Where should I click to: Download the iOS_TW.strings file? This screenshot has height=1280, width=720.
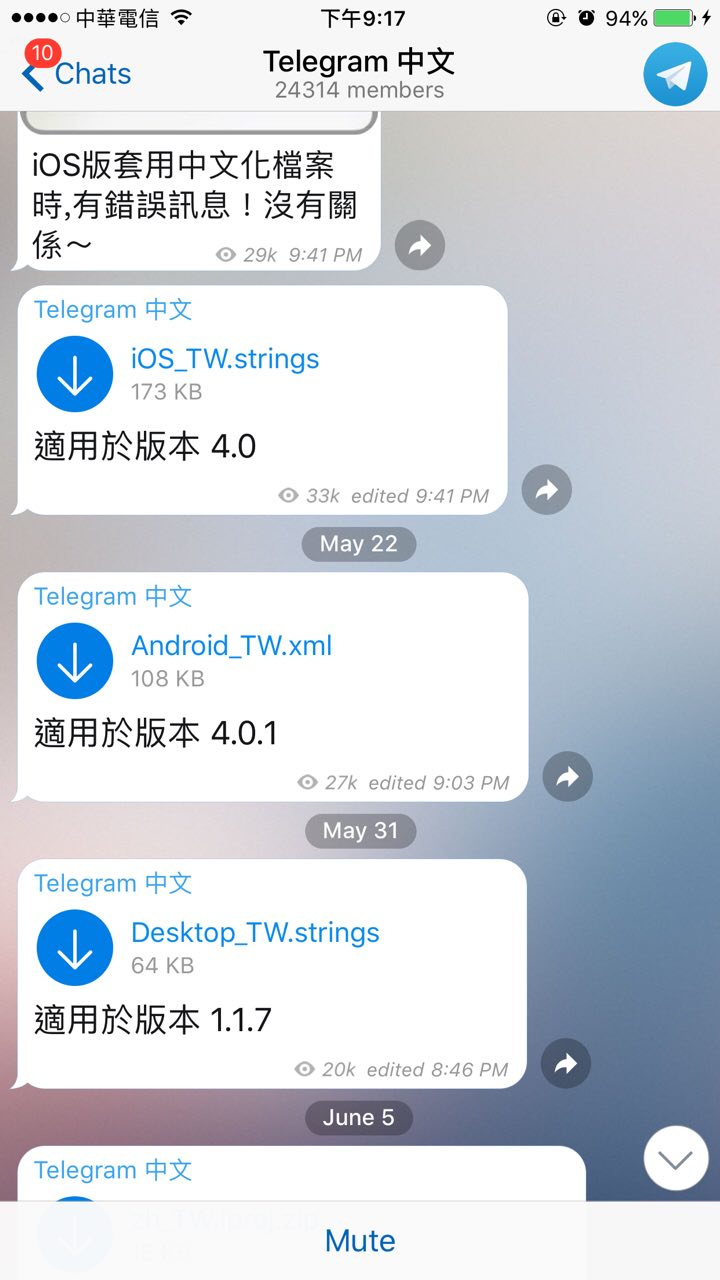(75, 374)
